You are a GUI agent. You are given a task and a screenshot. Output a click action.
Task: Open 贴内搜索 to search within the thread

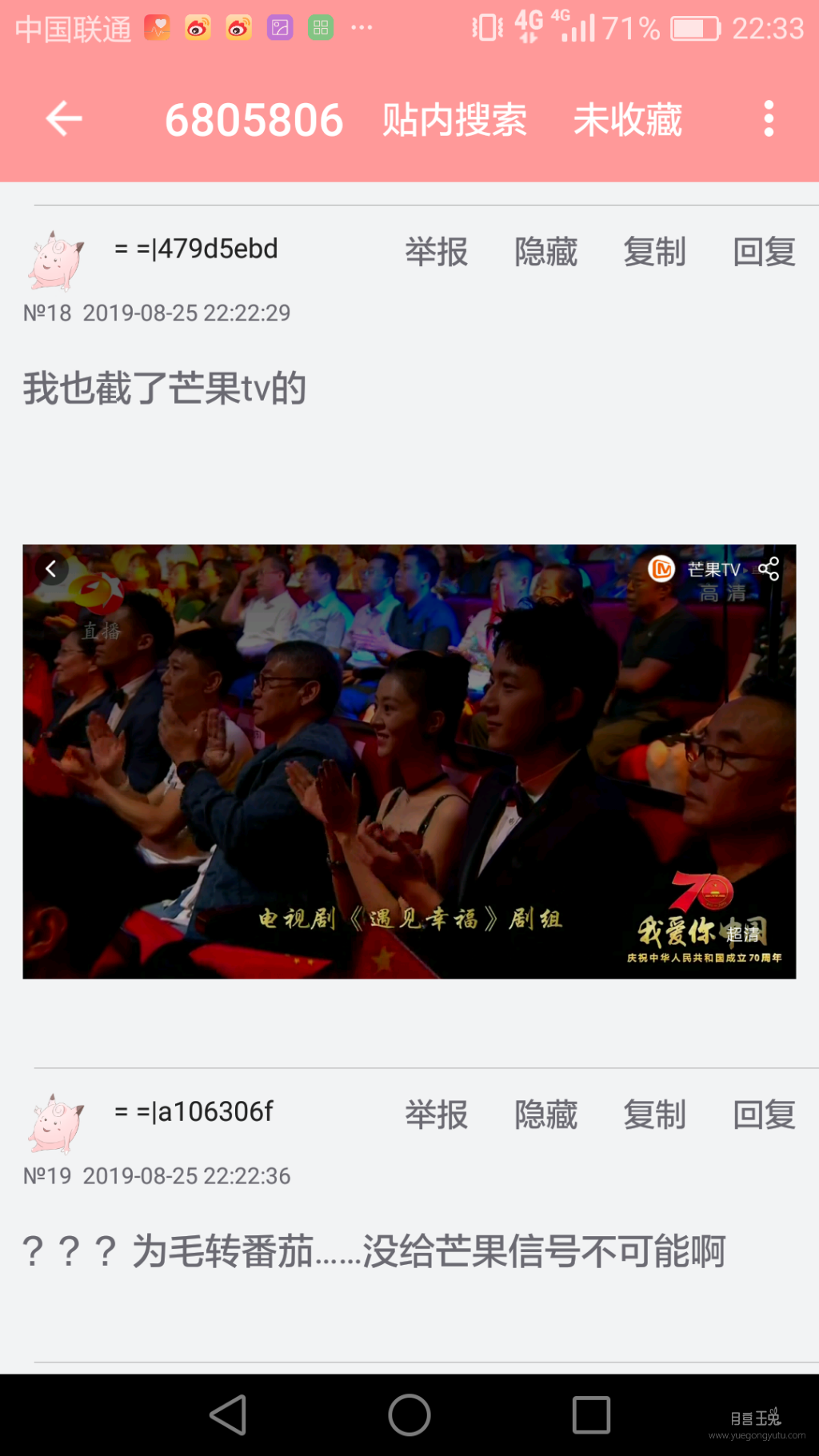pos(453,118)
